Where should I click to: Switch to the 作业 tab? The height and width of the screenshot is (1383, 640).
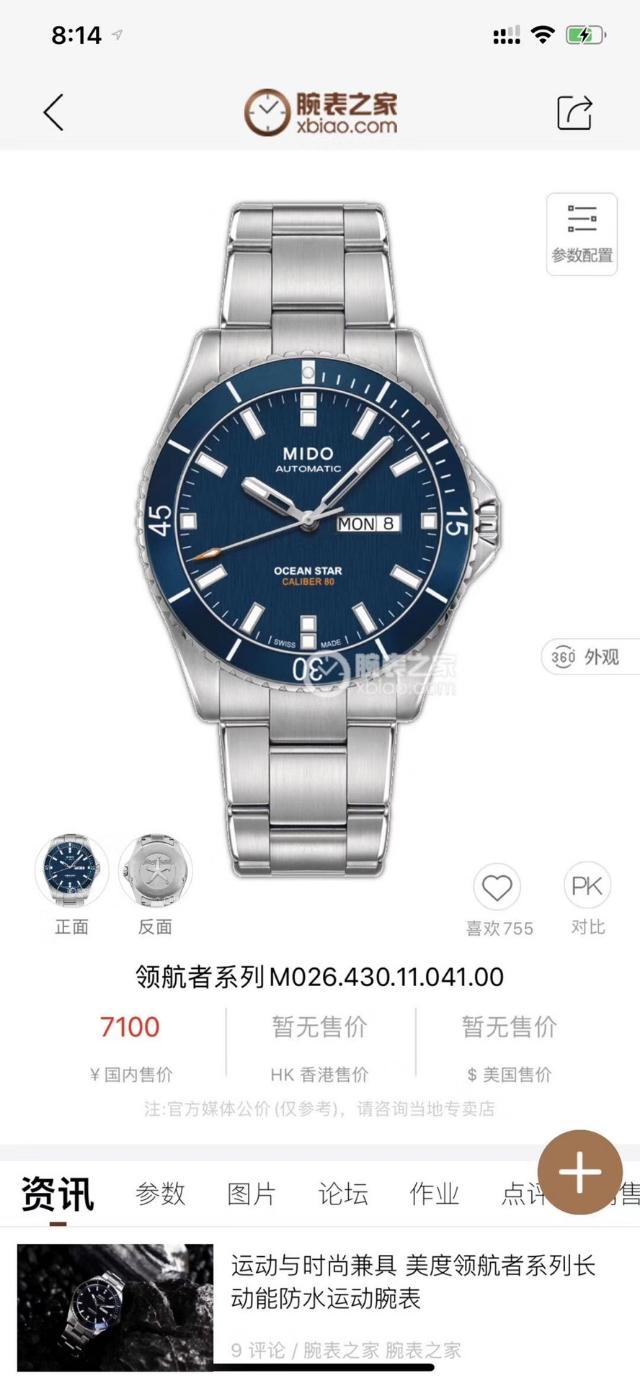[434, 1193]
